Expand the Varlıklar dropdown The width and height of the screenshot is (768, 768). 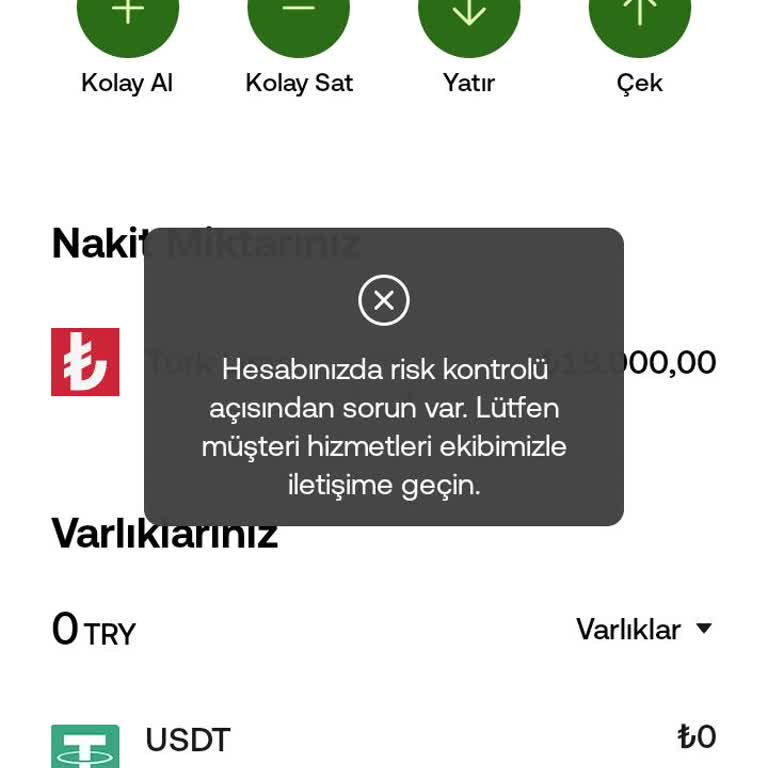(644, 629)
